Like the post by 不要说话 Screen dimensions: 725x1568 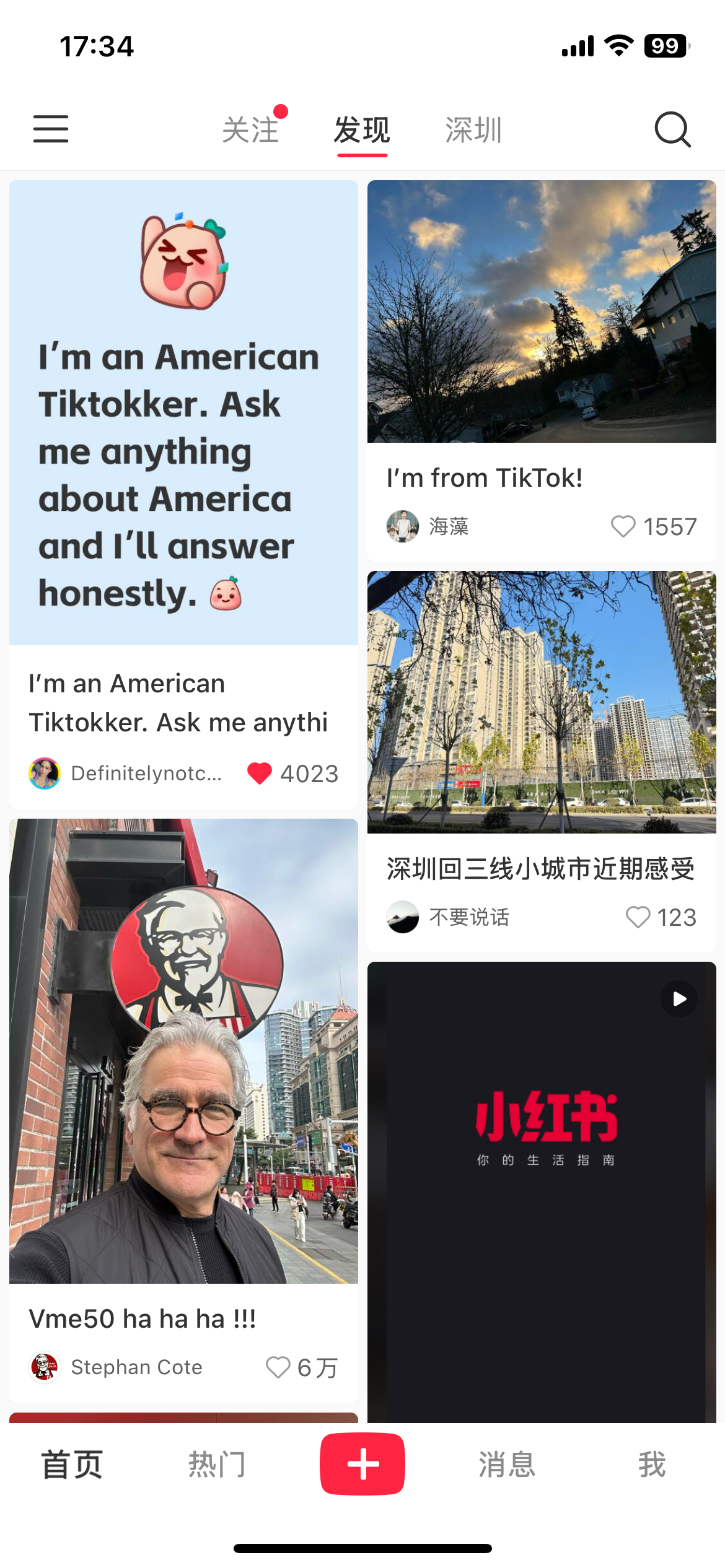pyautogui.click(x=638, y=917)
